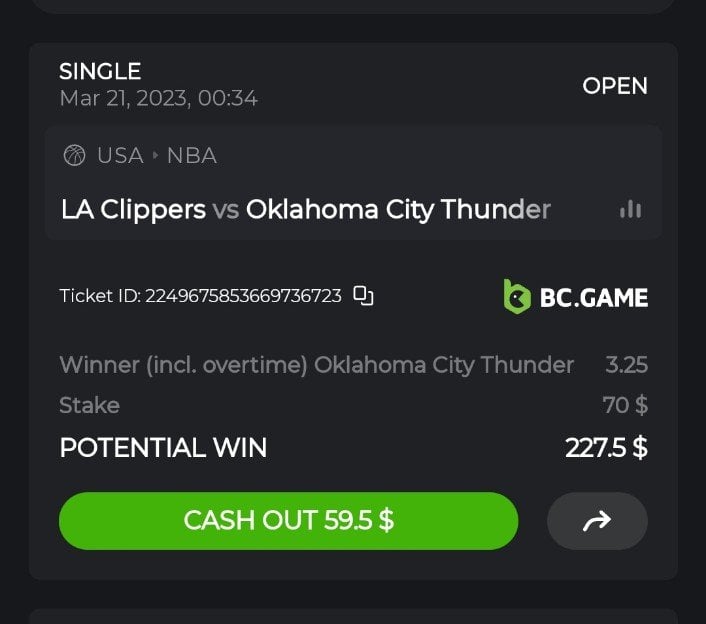The width and height of the screenshot is (706, 624).
Task: Share this bet slip
Action: point(597,521)
